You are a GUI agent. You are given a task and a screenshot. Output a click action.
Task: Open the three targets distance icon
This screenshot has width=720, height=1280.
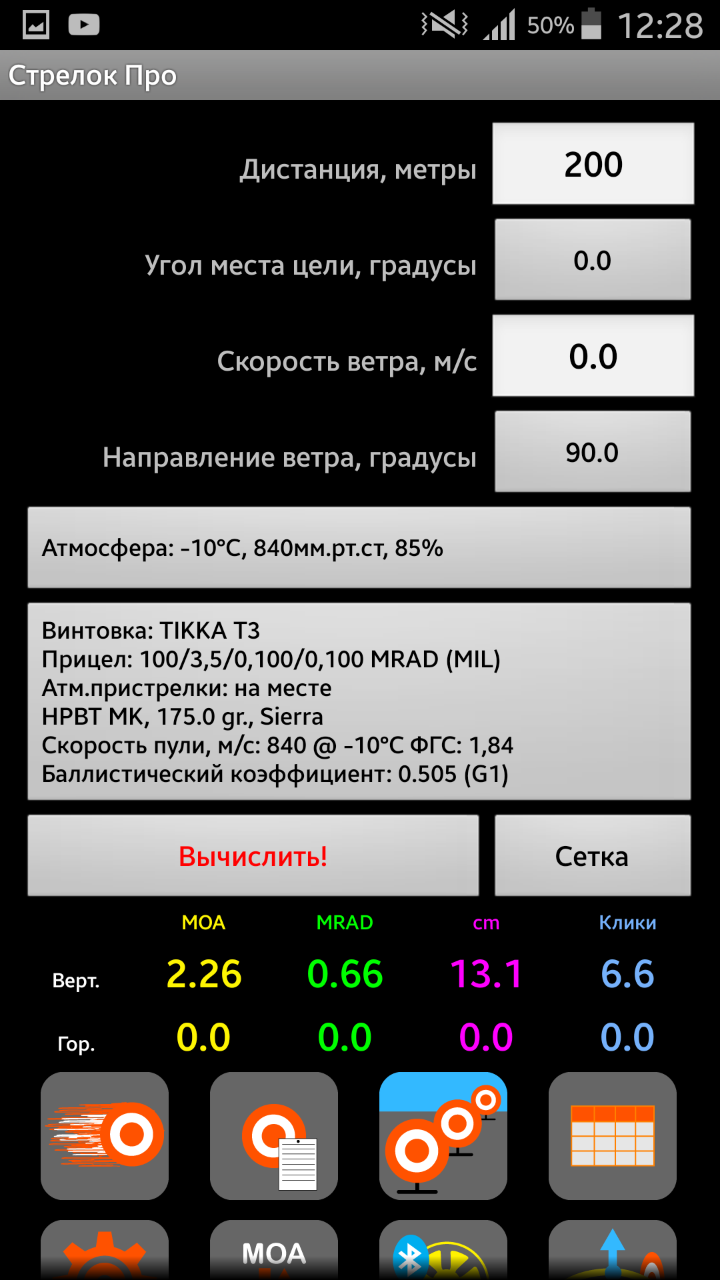443,1136
